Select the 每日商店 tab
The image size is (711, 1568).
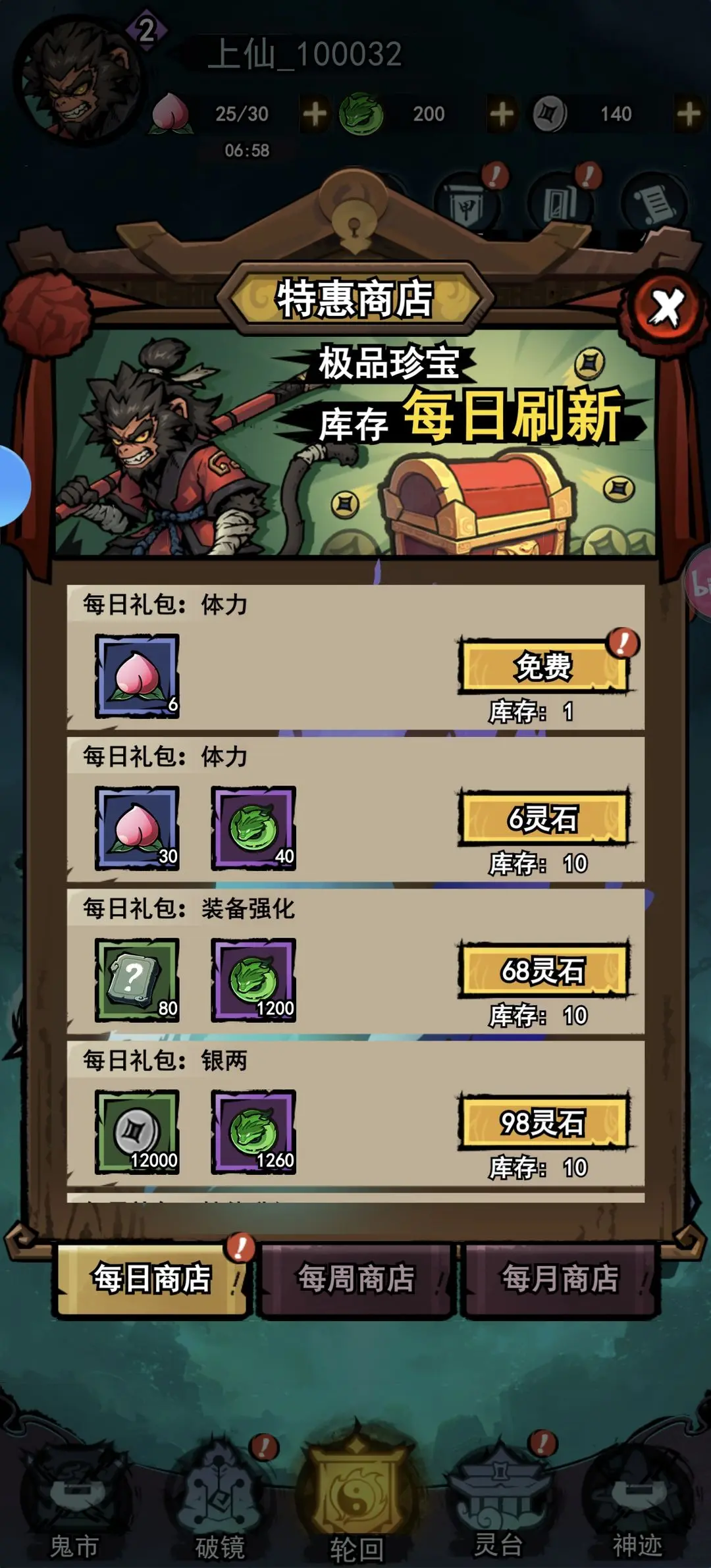point(152,1278)
